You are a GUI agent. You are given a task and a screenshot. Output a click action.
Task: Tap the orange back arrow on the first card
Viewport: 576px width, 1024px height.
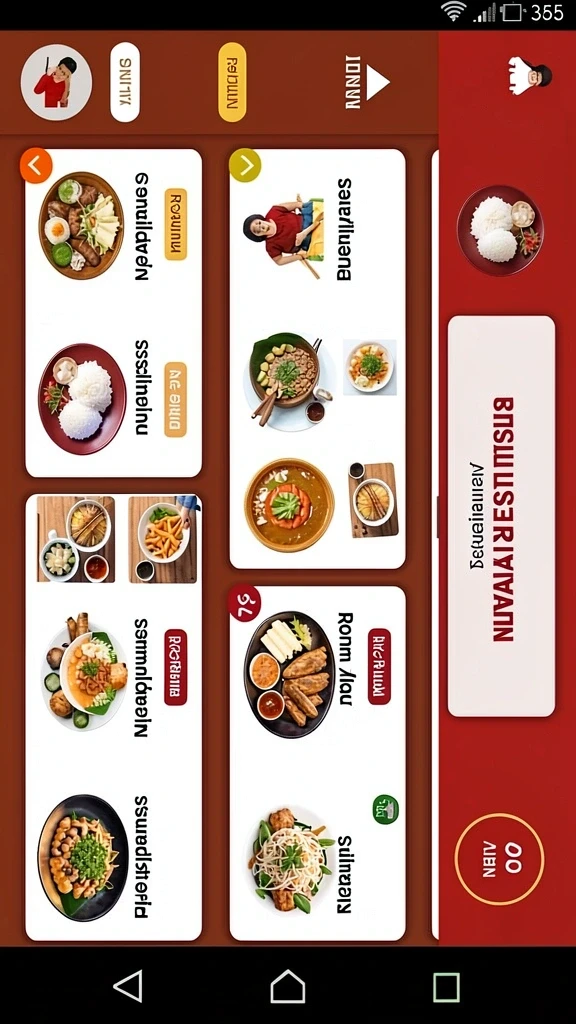click(x=35, y=166)
